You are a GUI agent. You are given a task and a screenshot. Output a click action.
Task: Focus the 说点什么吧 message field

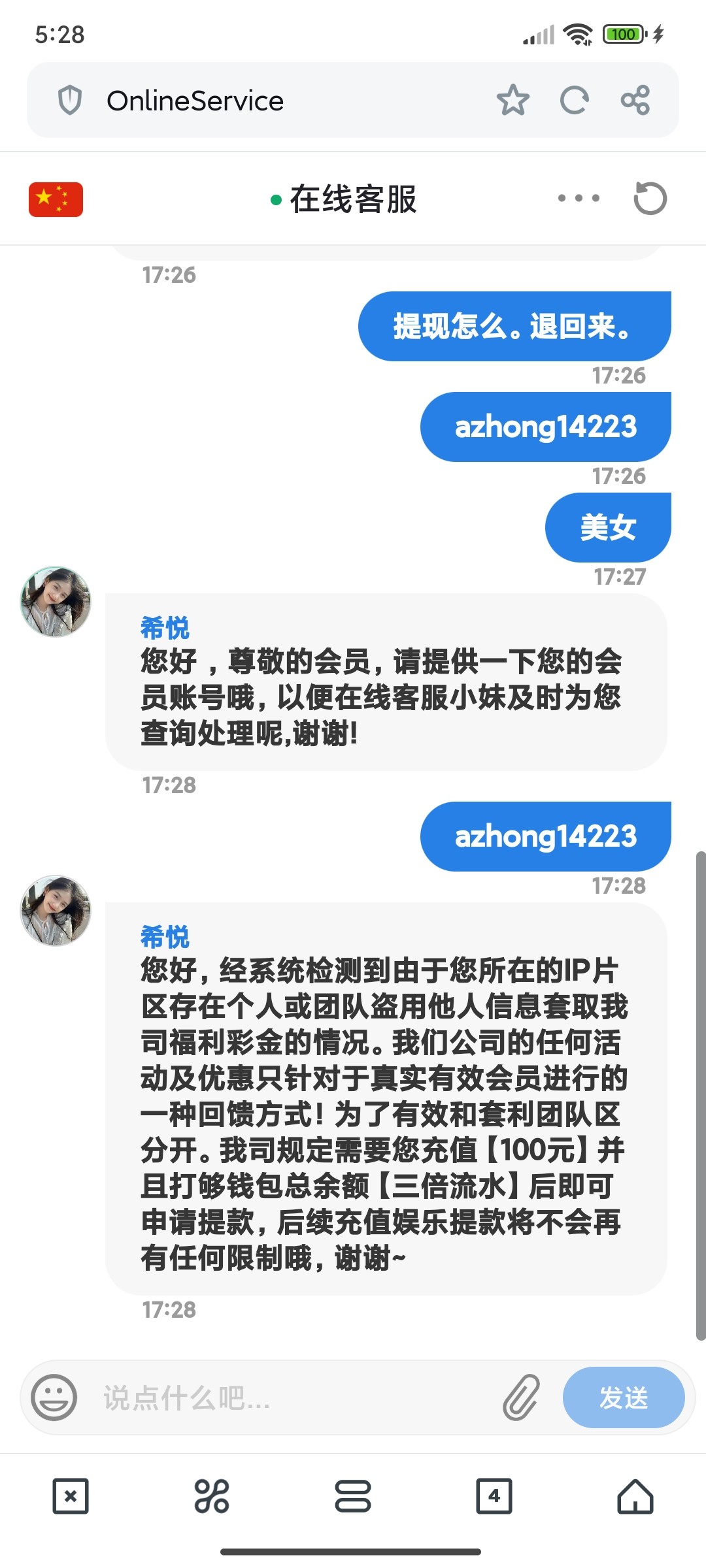(x=294, y=1398)
